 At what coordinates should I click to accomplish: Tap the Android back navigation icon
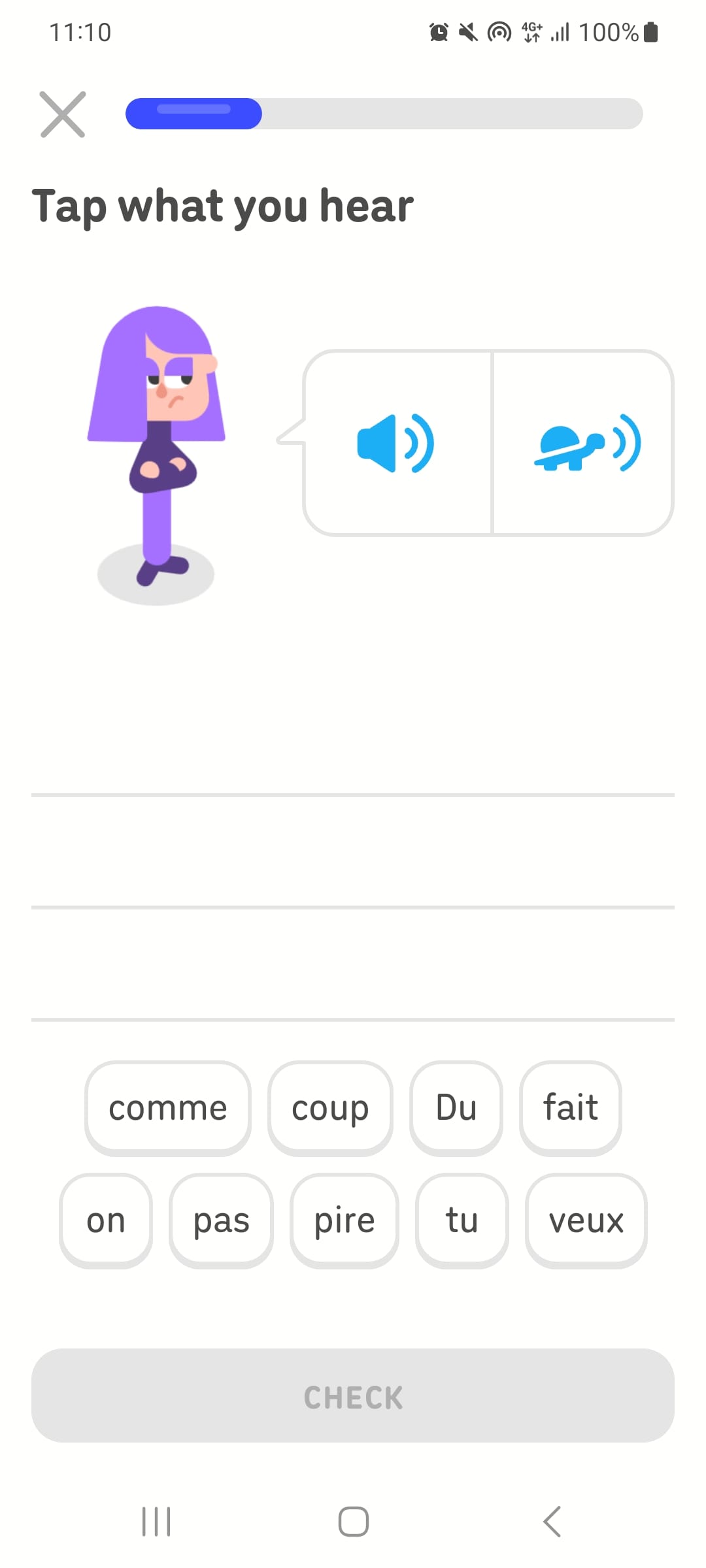tap(551, 1520)
